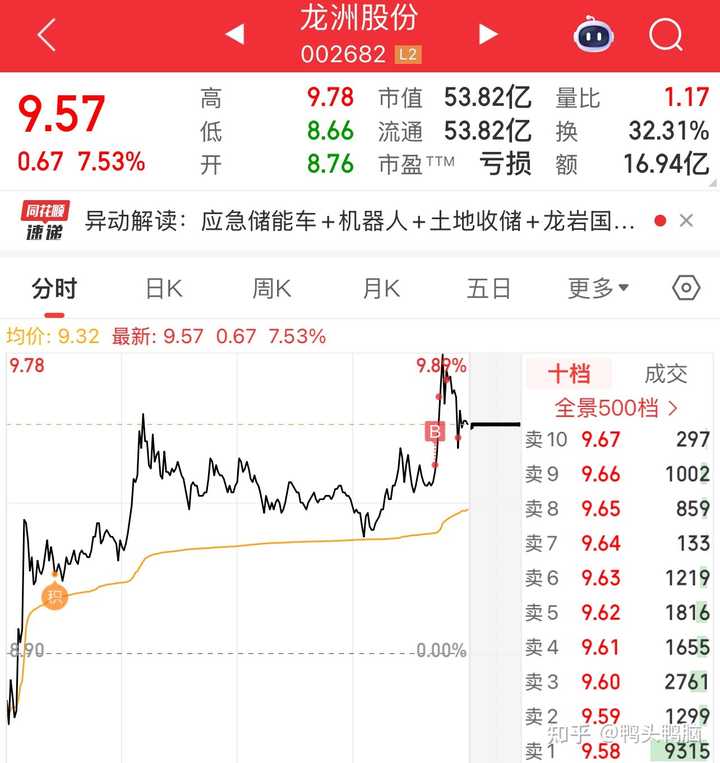Switch to the 成交 tab
The image size is (720, 763).
click(666, 374)
